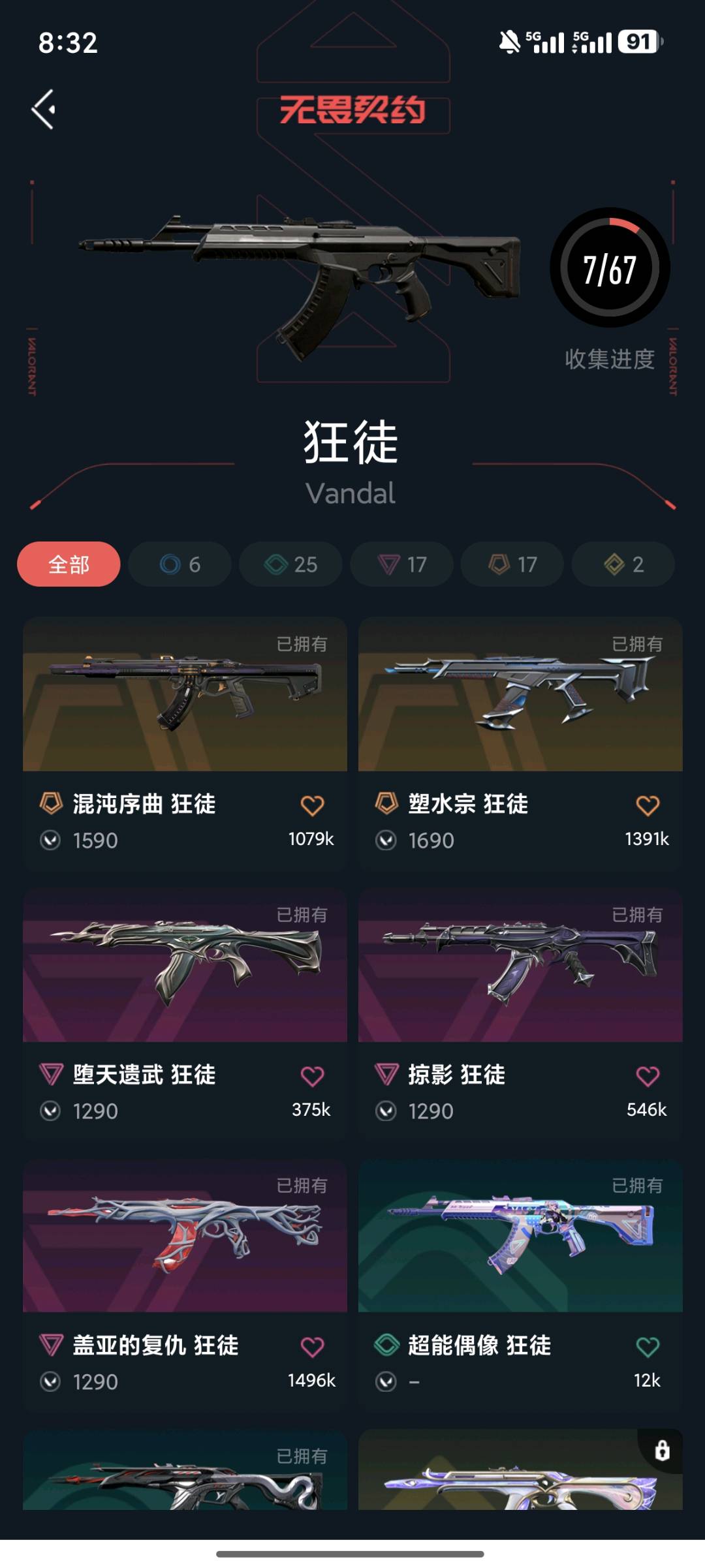Open the 盖亚的复仇 狂徒 skin card
This screenshot has height=1568, width=705.
(185, 1284)
